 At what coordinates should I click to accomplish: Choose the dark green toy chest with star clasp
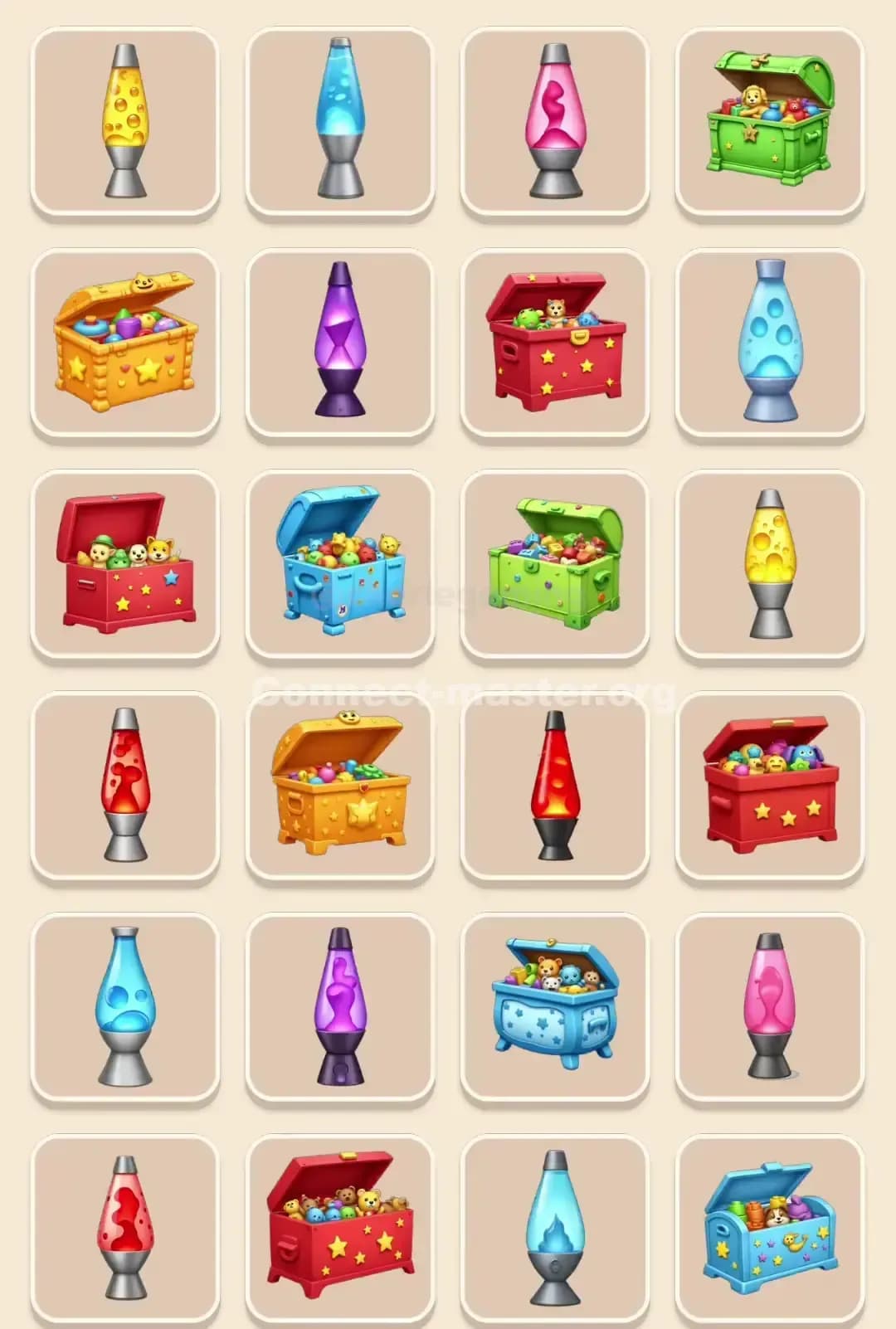pos(769,120)
